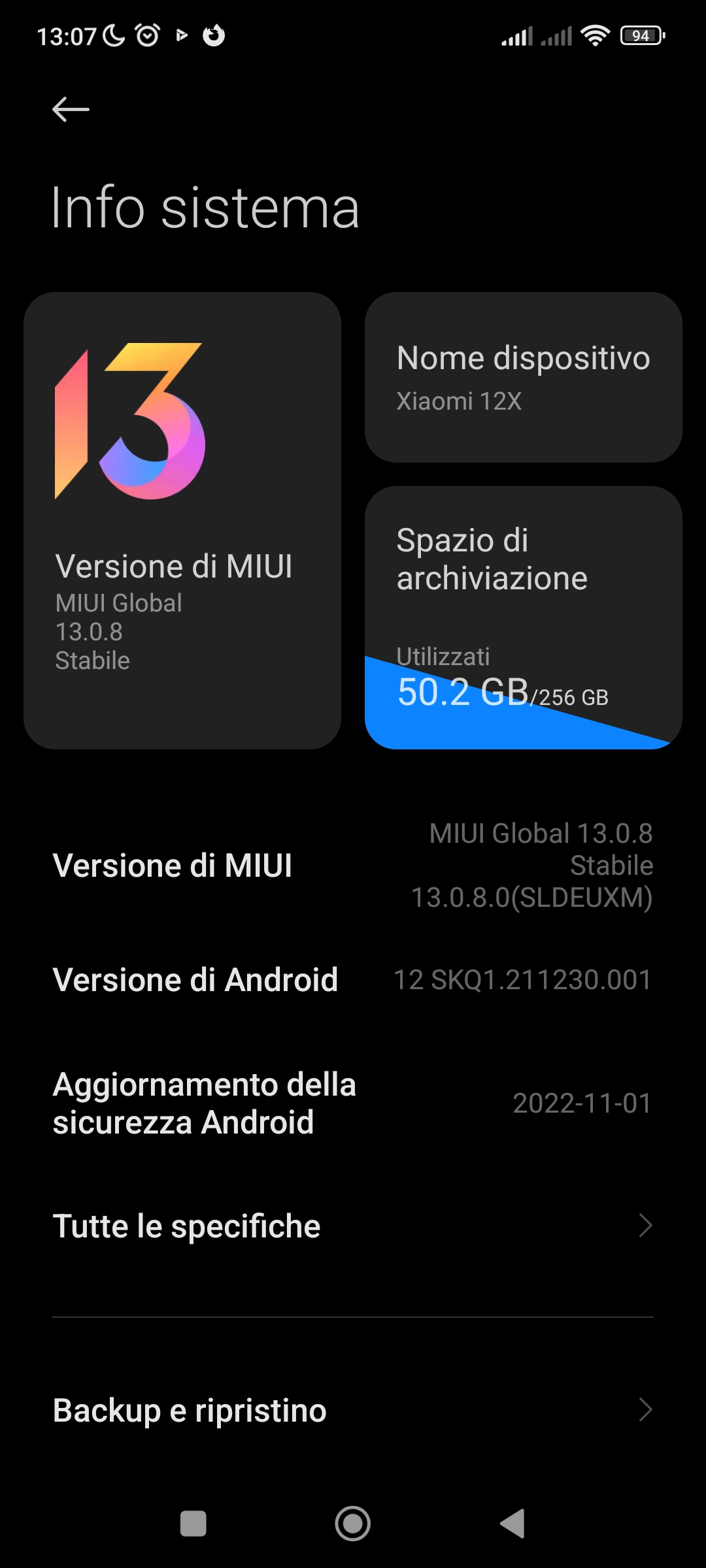Open Backup e ripristino
This screenshot has height=1568, width=706.
tap(353, 1410)
